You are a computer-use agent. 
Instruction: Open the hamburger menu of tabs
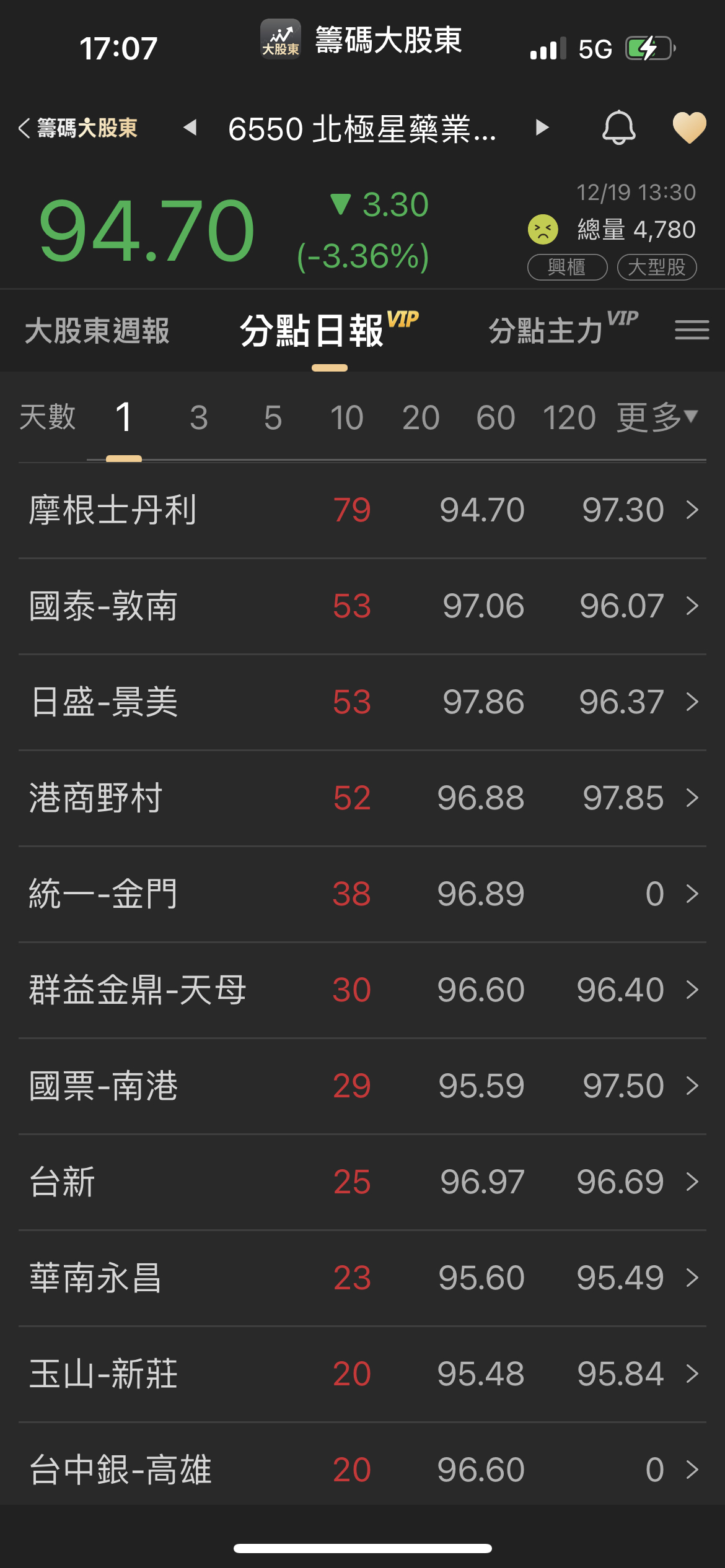692,329
